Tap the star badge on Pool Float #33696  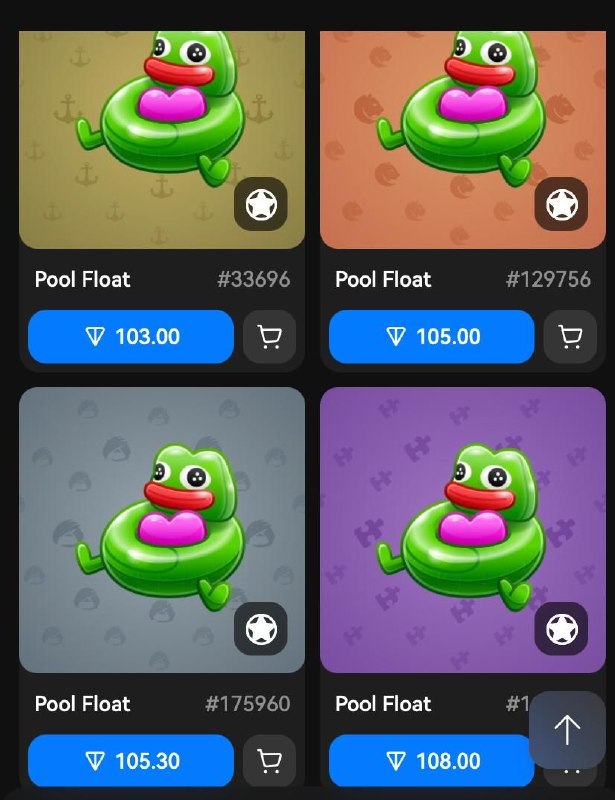click(261, 205)
